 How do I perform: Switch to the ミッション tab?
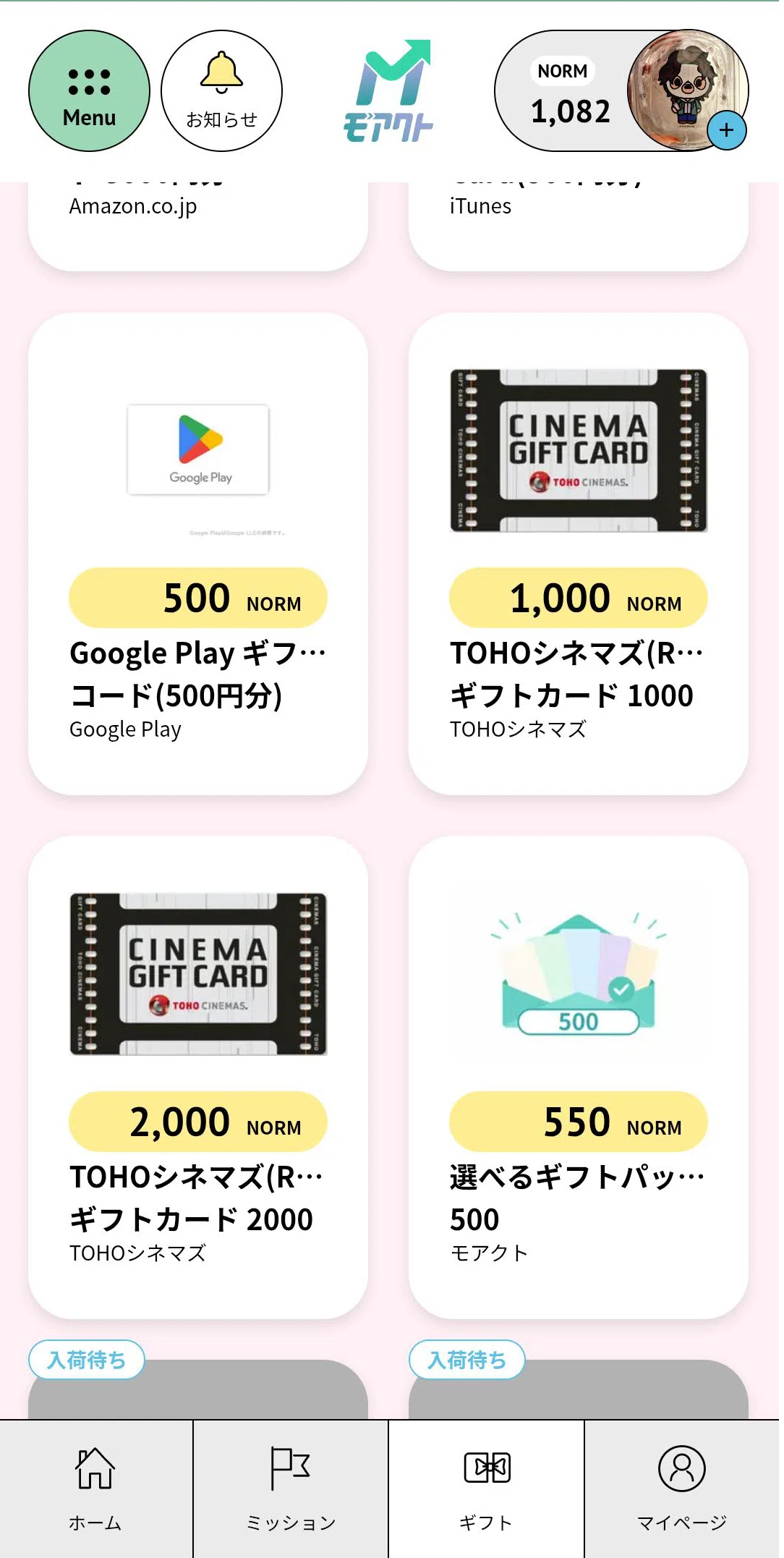tap(291, 1489)
